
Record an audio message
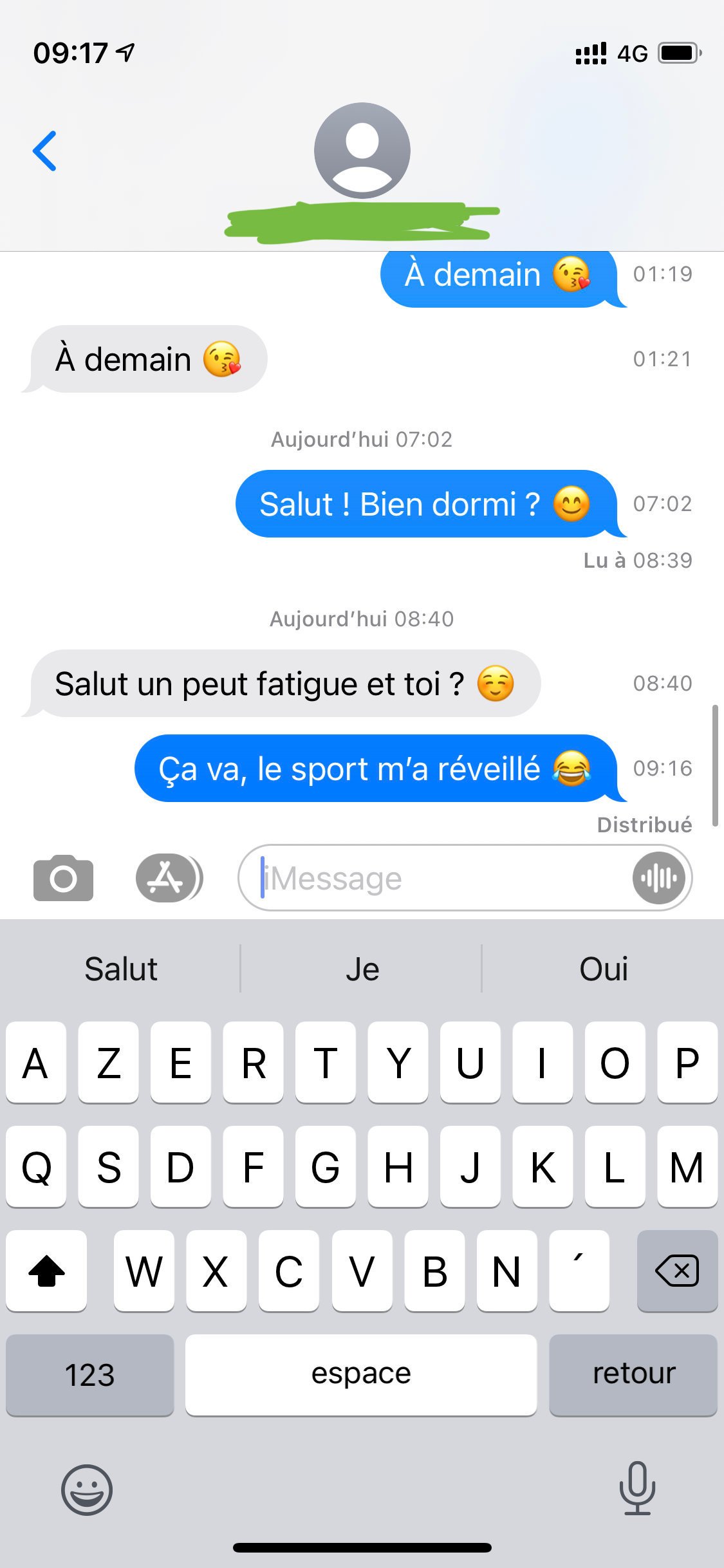pyautogui.click(x=658, y=878)
